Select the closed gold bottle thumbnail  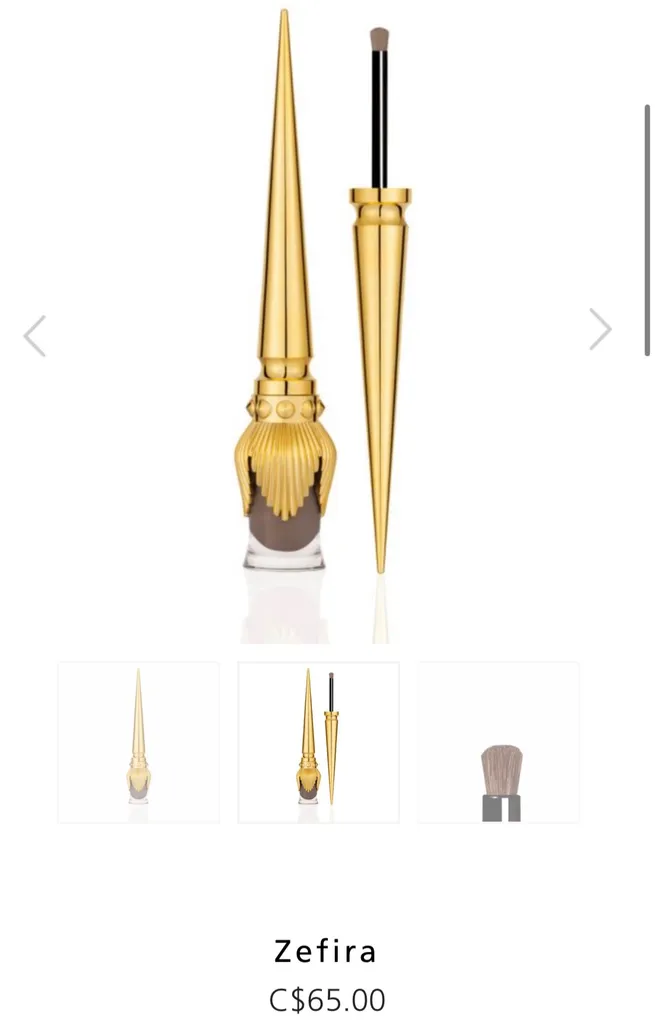[x=138, y=742]
